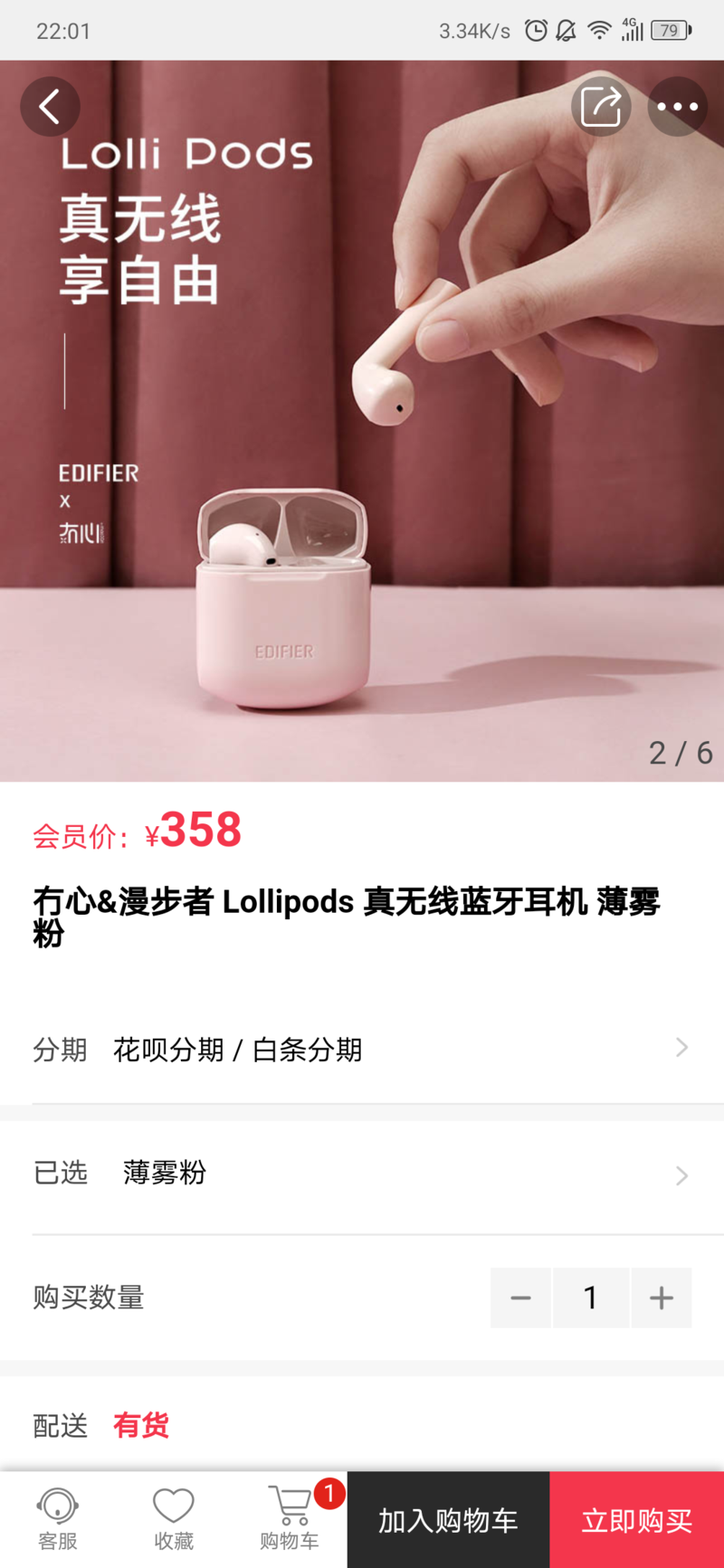Open the selected color row 薄雾粉
Image resolution: width=724 pixels, height=1568 pixels.
click(362, 1174)
